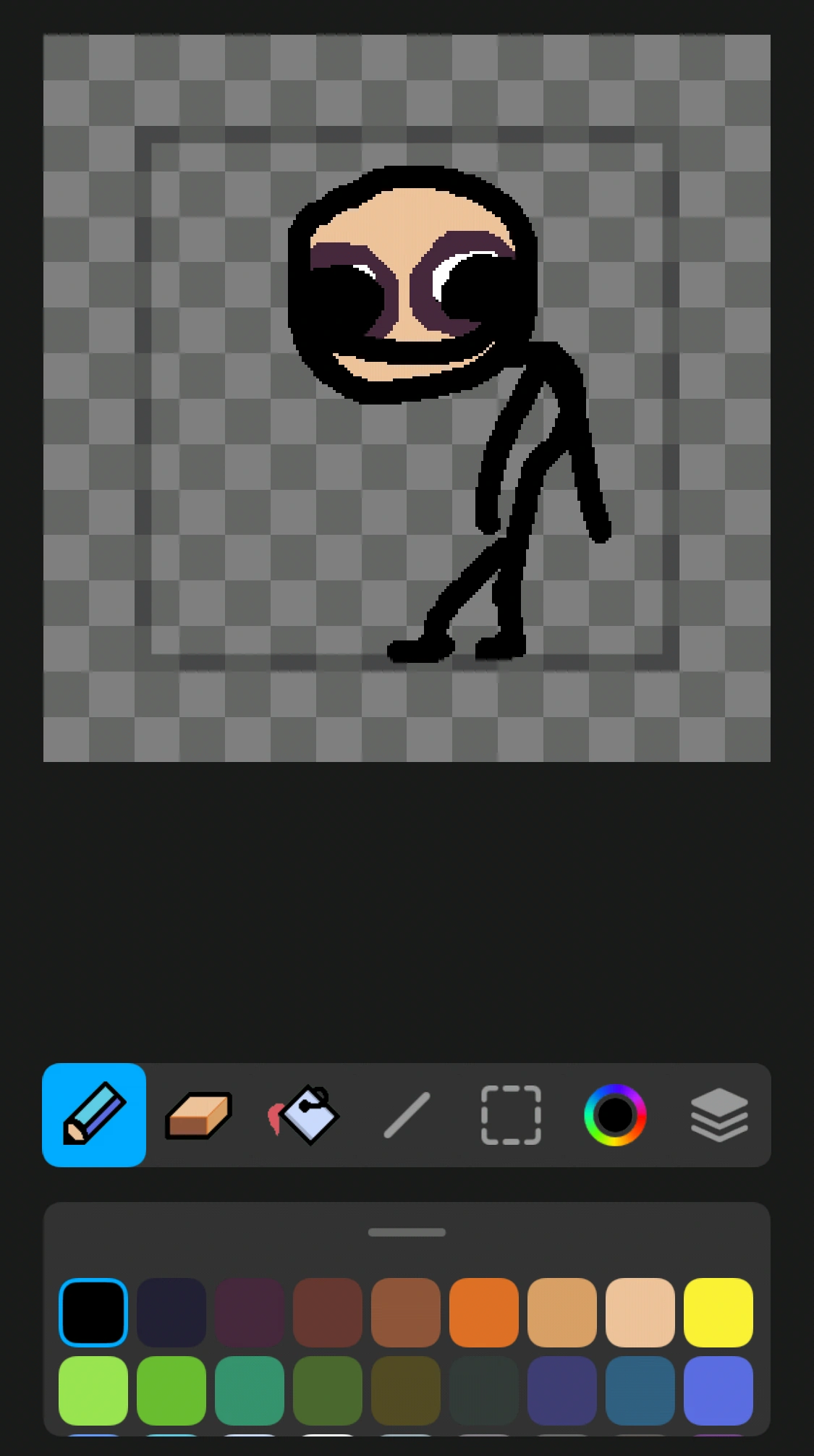Select the pencil drawing tool
The width and height of the screenshot is (814, 1456).
coord(94,1114)
